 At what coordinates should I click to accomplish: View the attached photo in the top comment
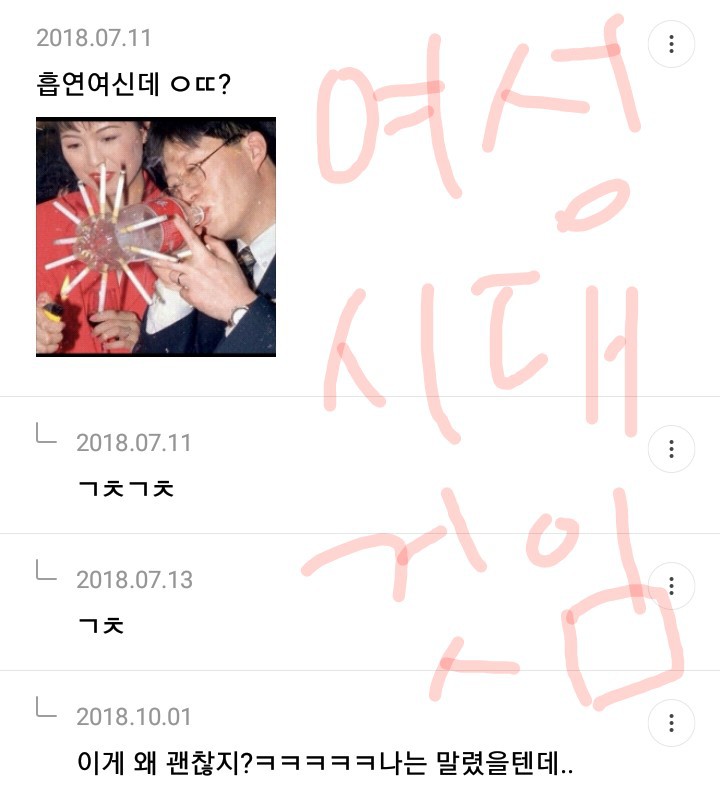(x=156, y=237)
